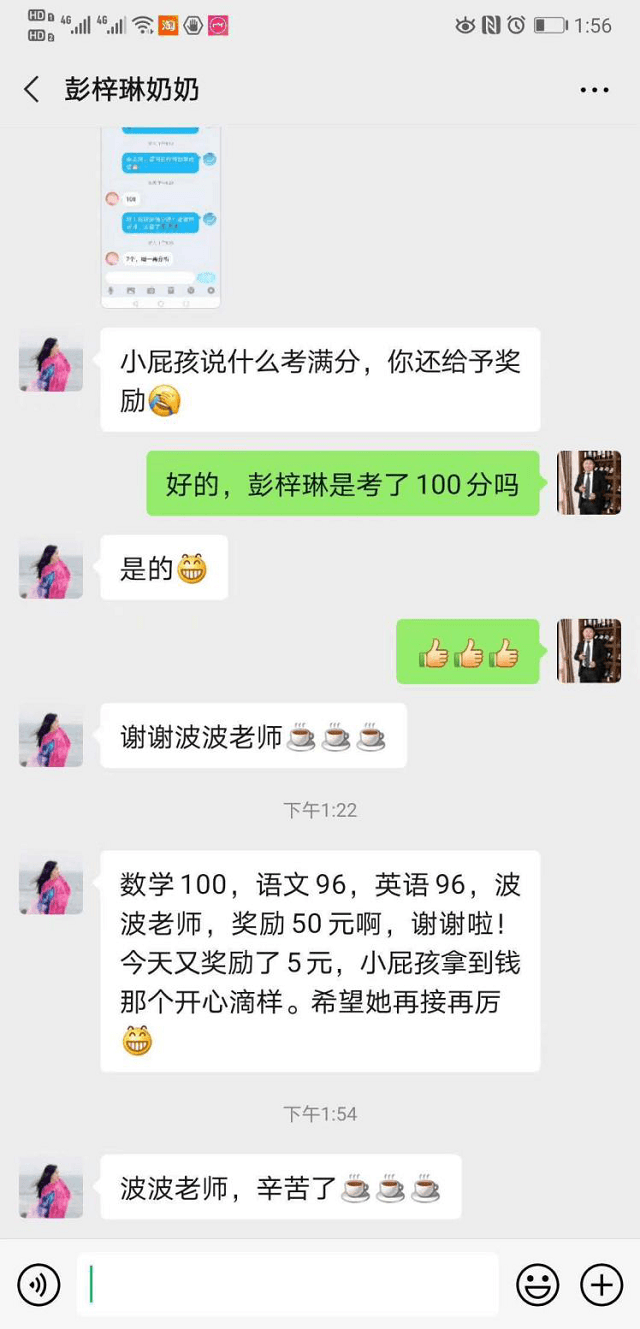Go back from the 彭梓琳奶奶 chat
The height and width of the screenshot is (1329, 640).
coord(32,89)
